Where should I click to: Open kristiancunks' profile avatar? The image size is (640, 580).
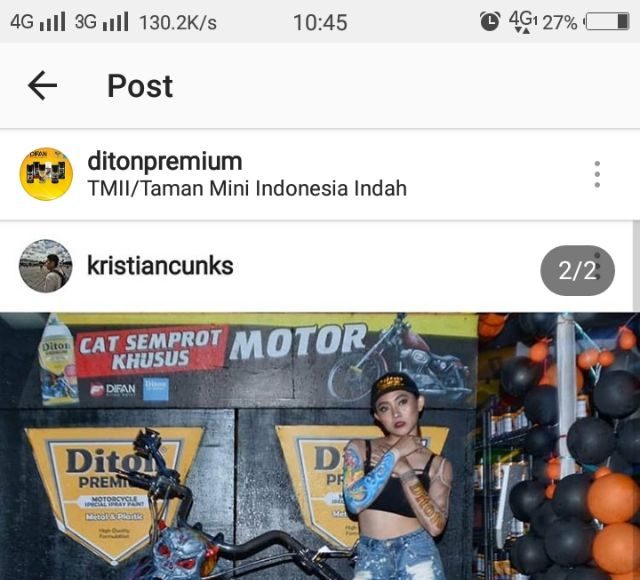(46, 266)
